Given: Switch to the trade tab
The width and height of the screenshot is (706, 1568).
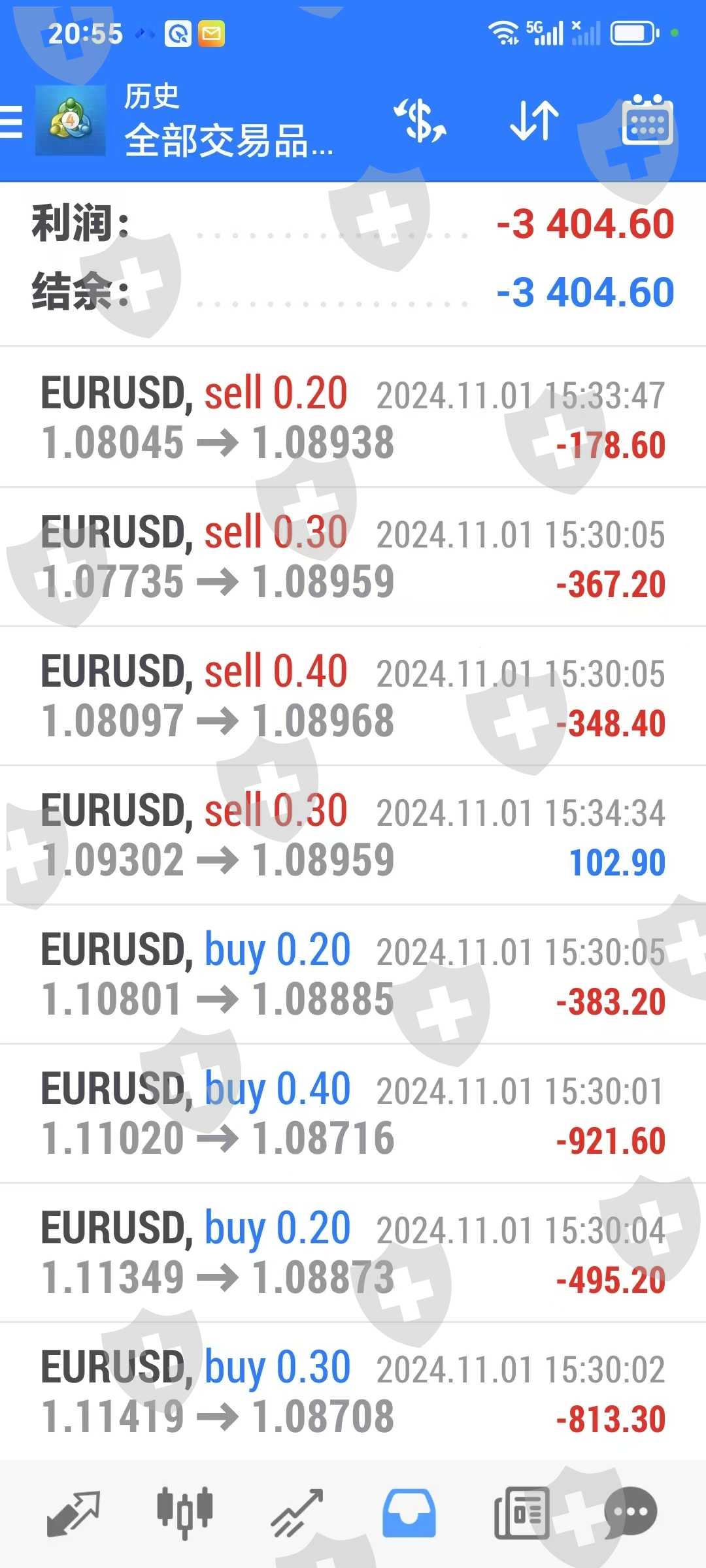Looking at the screenshot, I should (x=297, y=1513).
